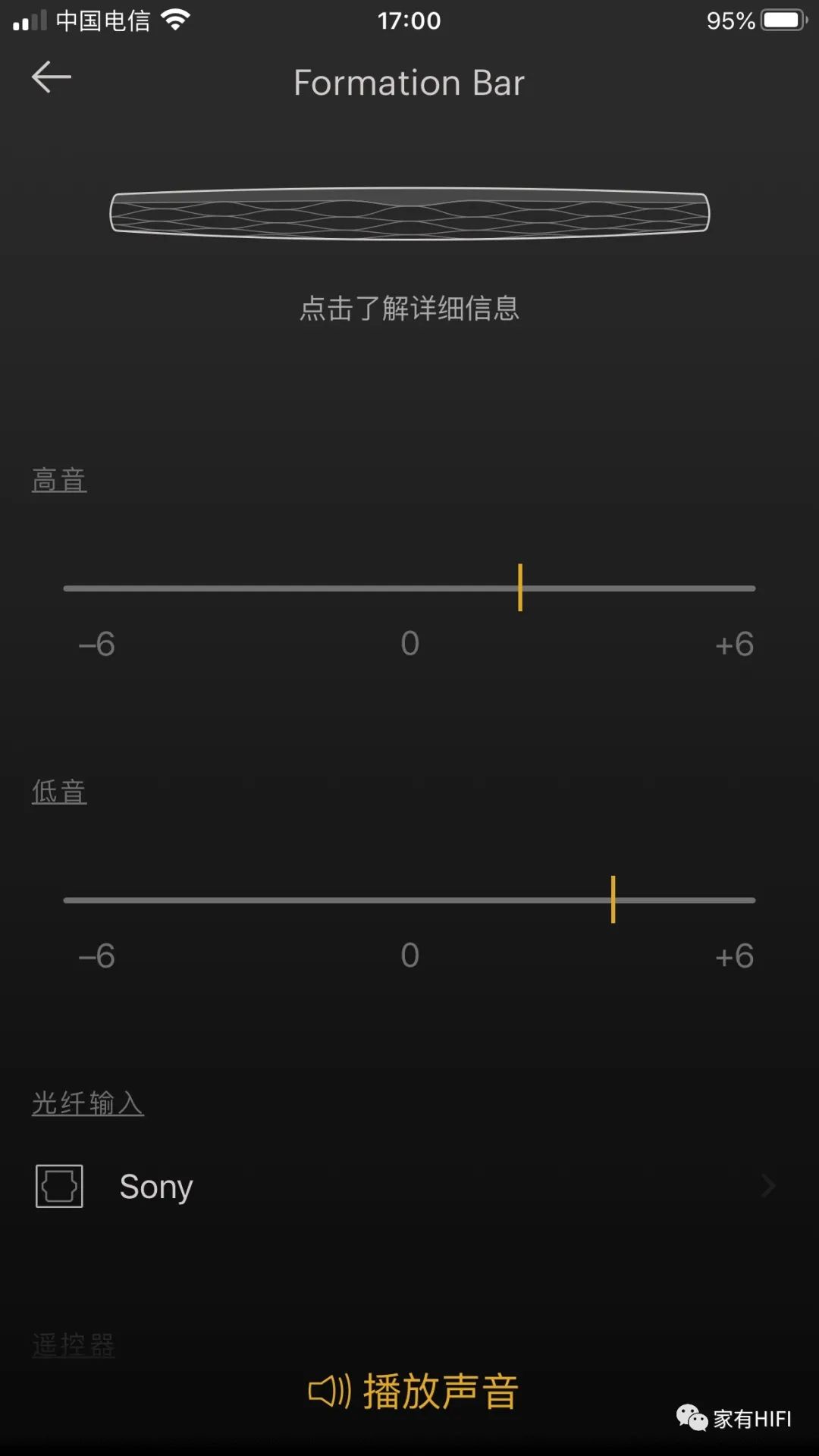This screenshot has width=819, height=1456.
Task: Click the treble slider handle
Action: (521, 588)
